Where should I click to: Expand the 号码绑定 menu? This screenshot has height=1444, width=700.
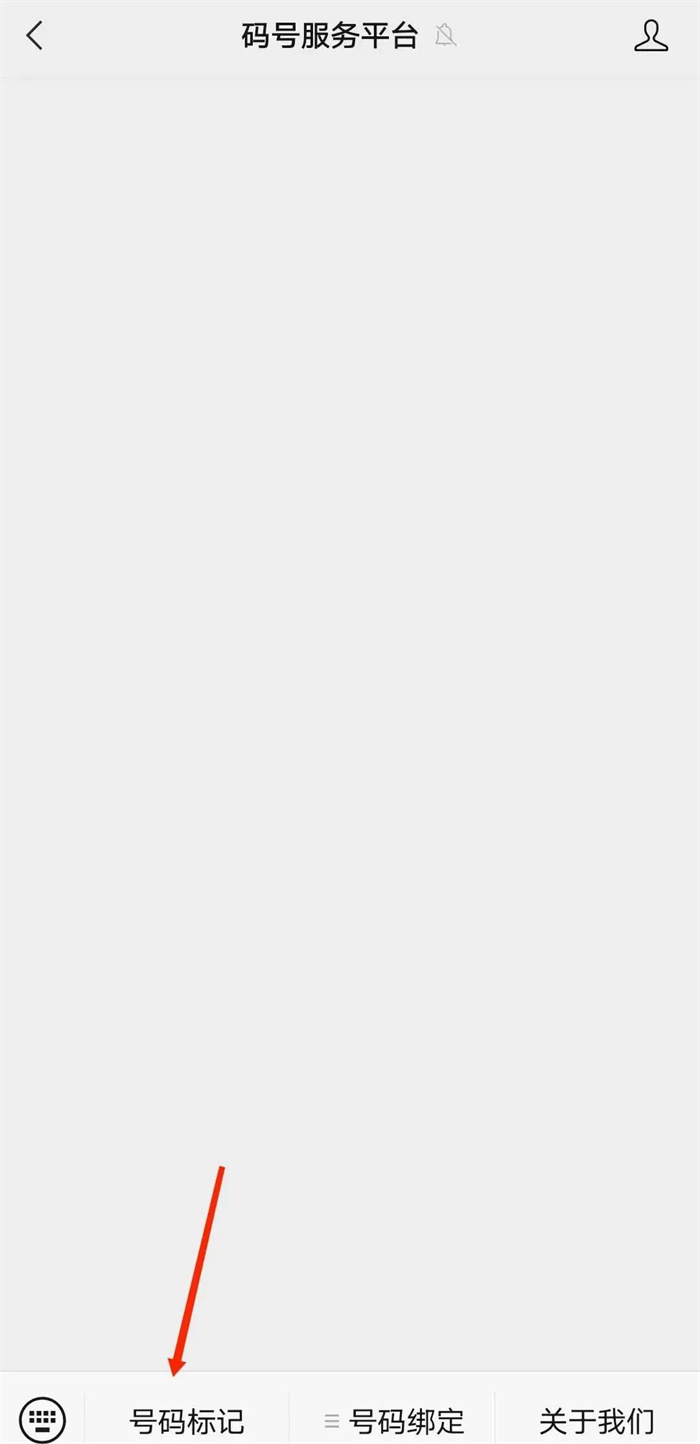(x=393, y=1420)
